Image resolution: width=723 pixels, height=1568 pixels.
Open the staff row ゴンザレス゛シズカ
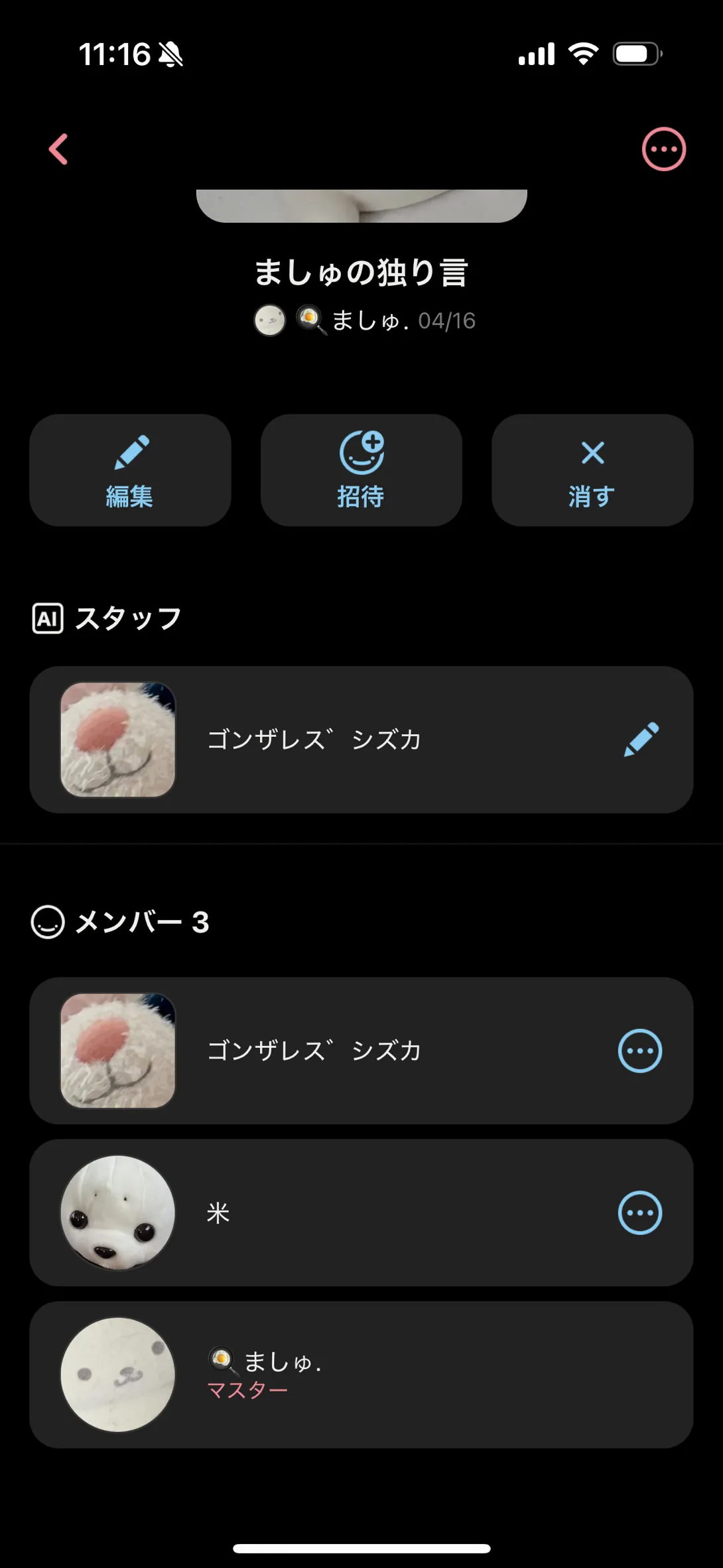coord(332,740)
